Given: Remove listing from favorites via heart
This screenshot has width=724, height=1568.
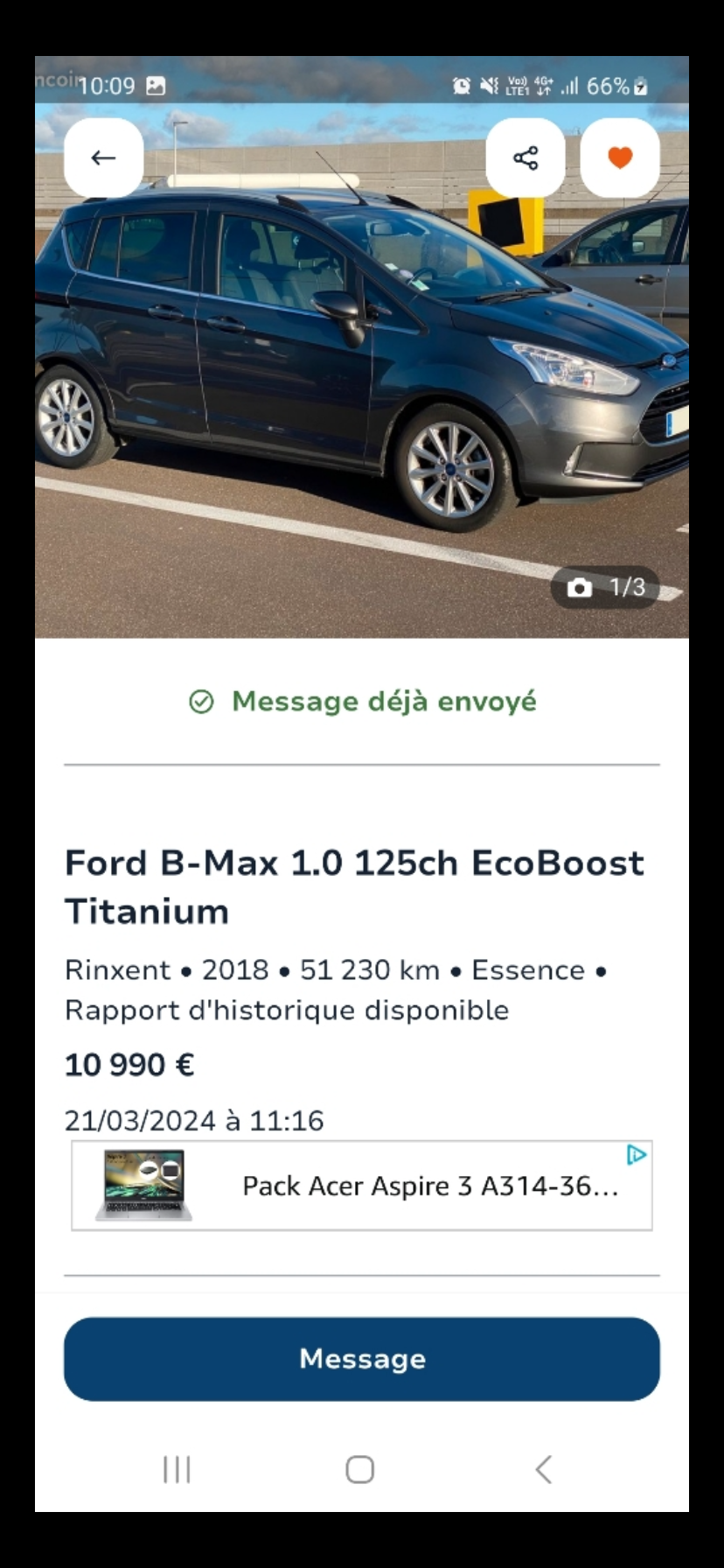Looking at the screenshot, I should point(620,157).
